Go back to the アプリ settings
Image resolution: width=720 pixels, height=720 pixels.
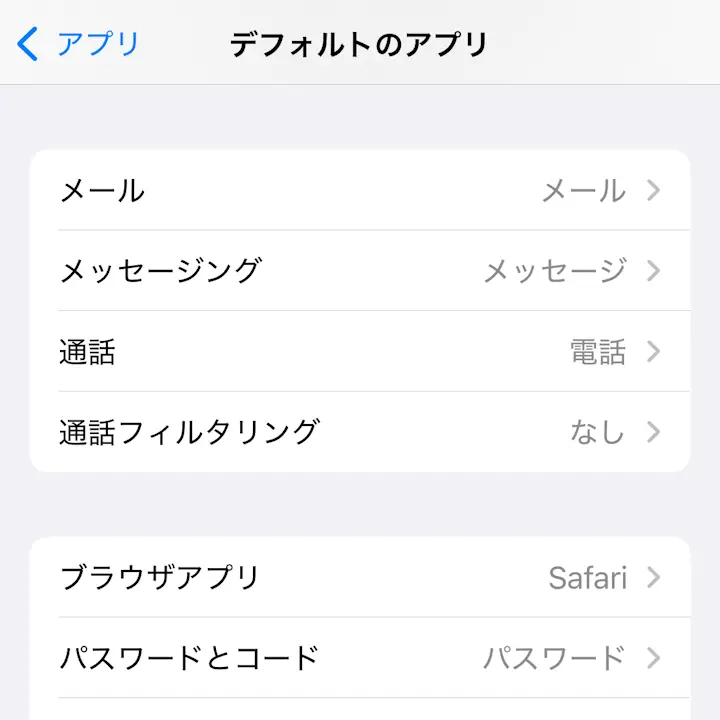tap(80, 44)
